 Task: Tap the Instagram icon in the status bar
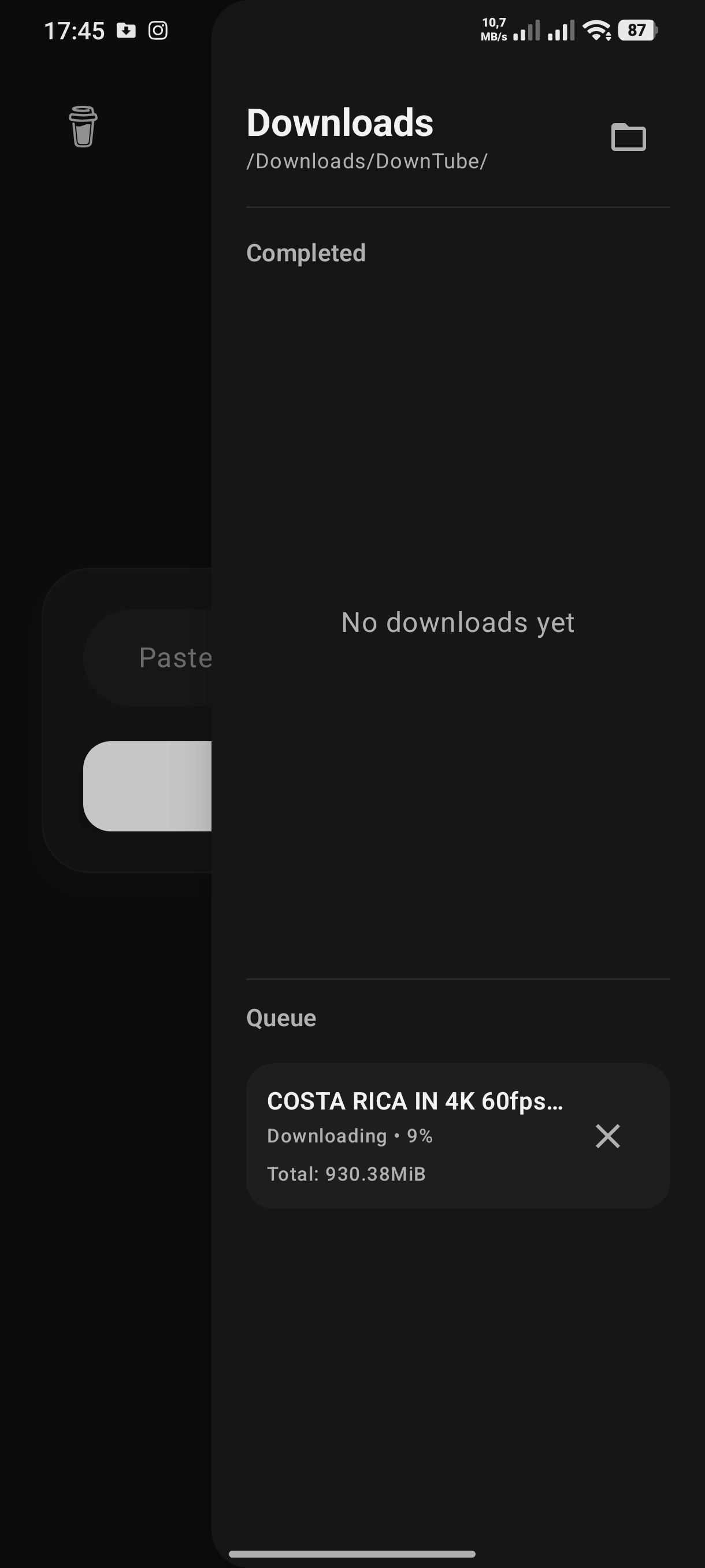158,30
